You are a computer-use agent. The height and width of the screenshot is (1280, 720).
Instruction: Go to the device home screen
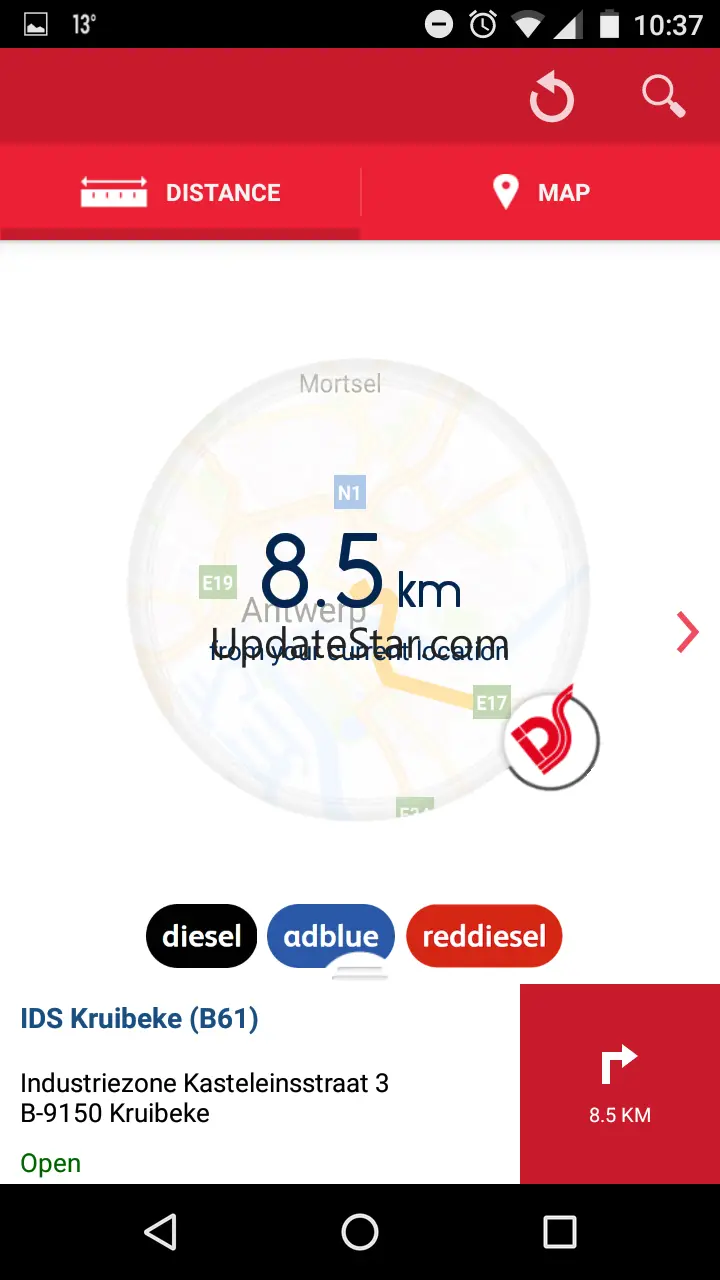[360, 1232]
